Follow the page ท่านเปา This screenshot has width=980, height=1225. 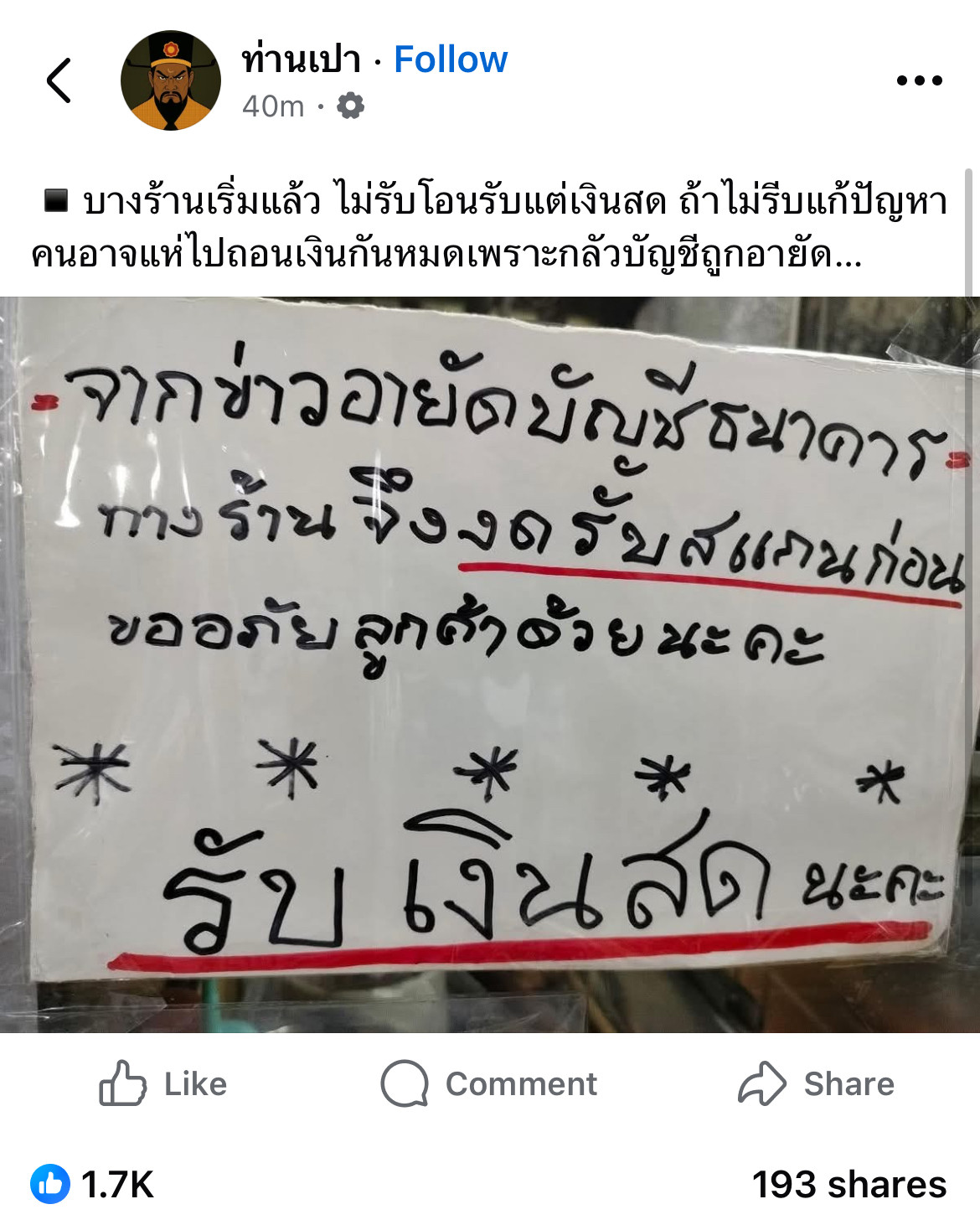coord(450,59)
